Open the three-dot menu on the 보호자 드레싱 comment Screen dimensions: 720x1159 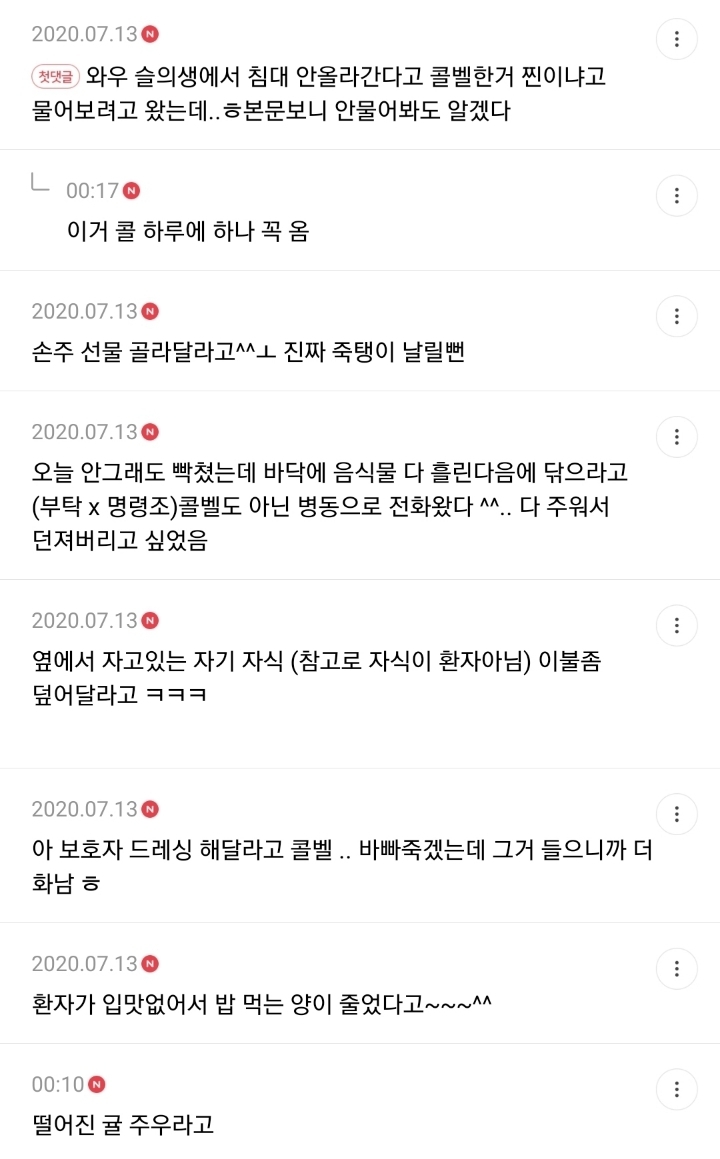coord(677,814)
